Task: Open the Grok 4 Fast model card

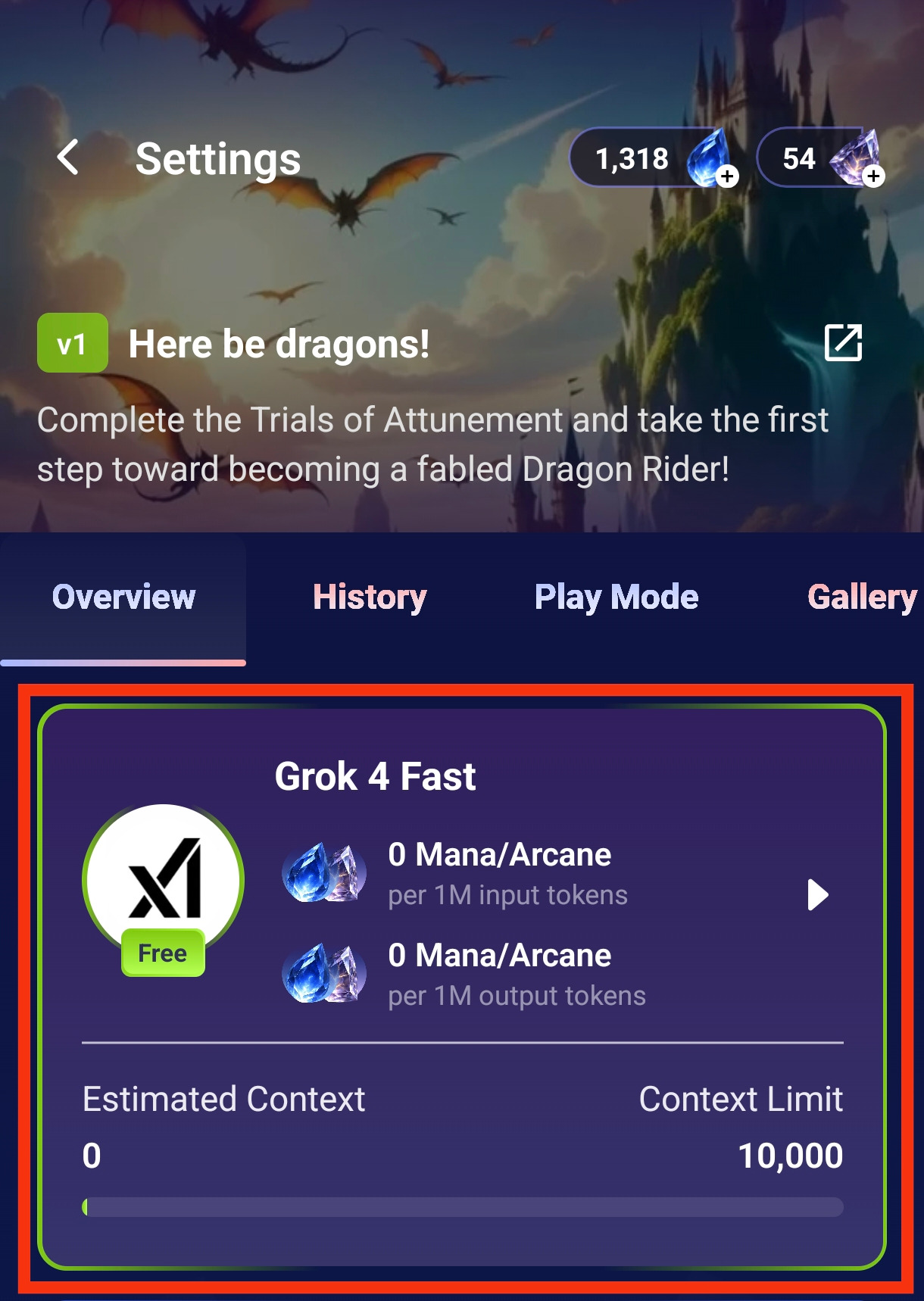Action: [x=817, y=895]
